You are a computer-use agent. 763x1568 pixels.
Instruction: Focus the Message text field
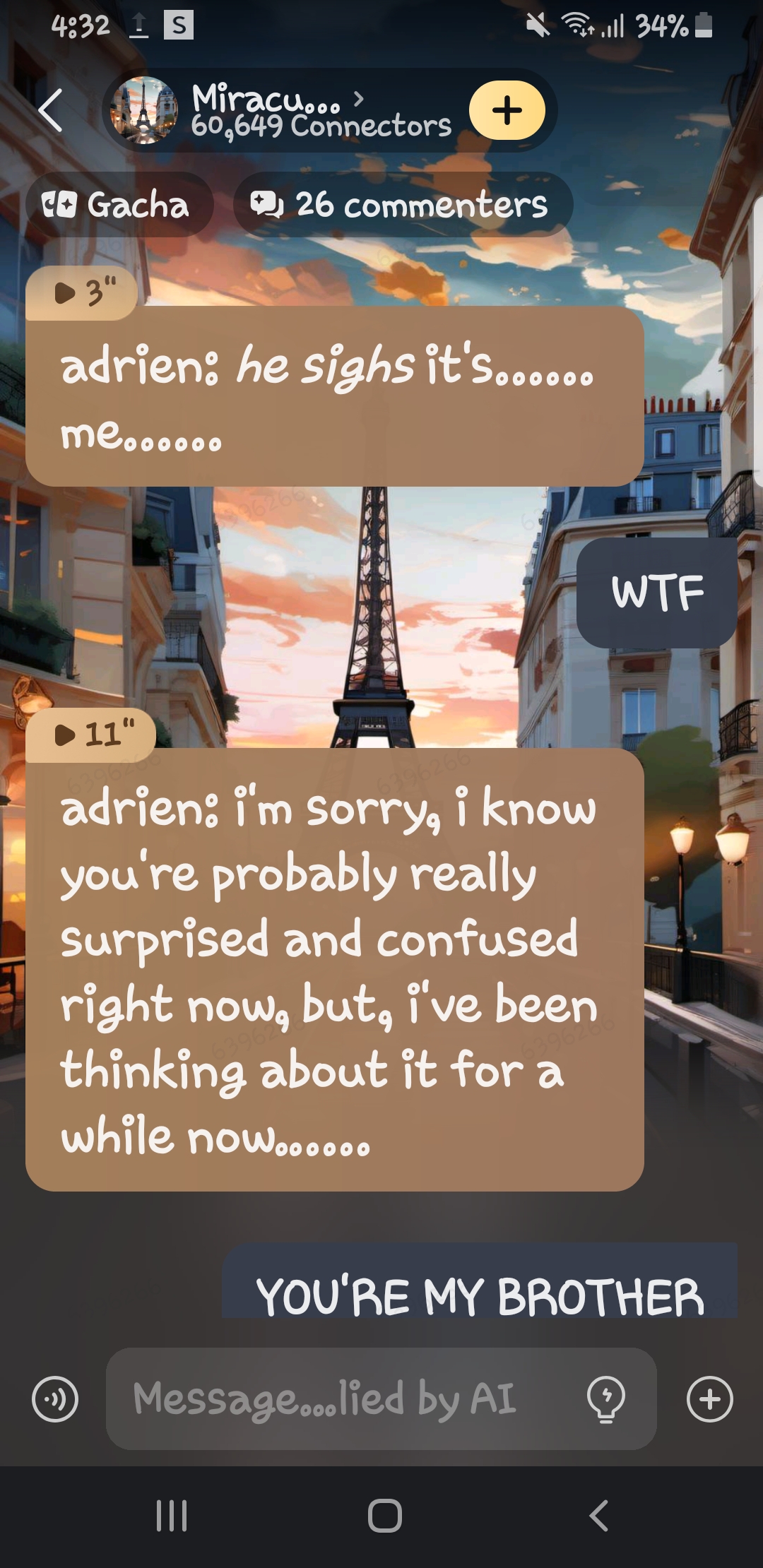[339, 1398]
